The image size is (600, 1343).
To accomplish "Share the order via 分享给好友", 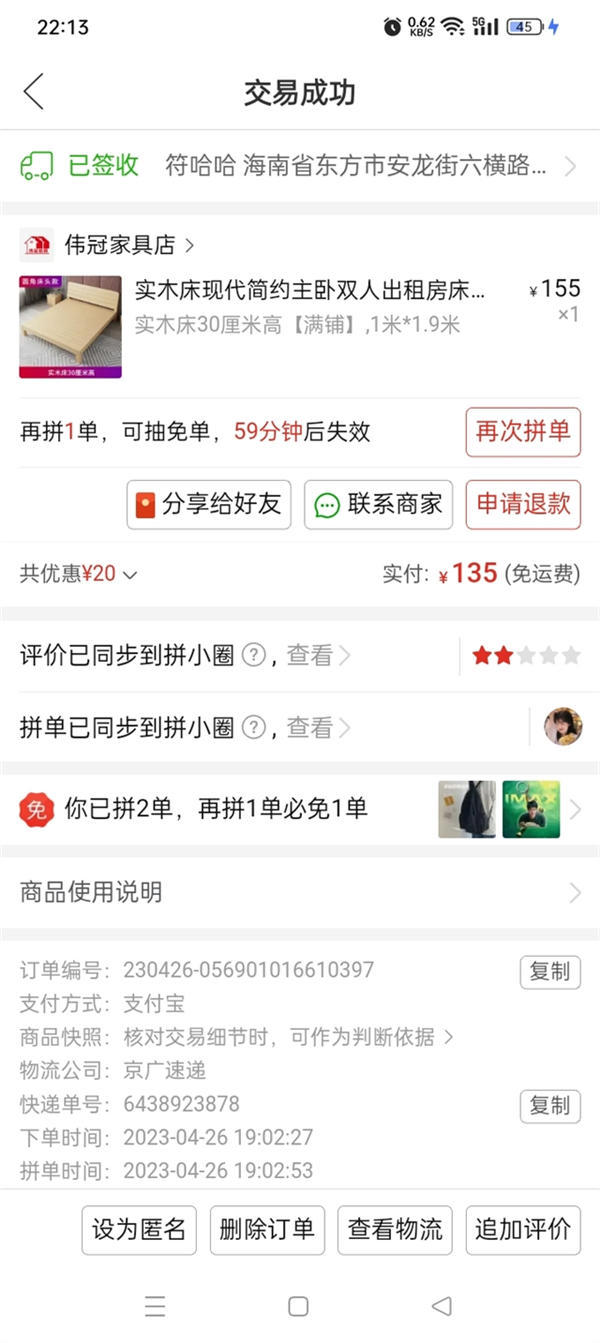I will click(x=208, y=505).
